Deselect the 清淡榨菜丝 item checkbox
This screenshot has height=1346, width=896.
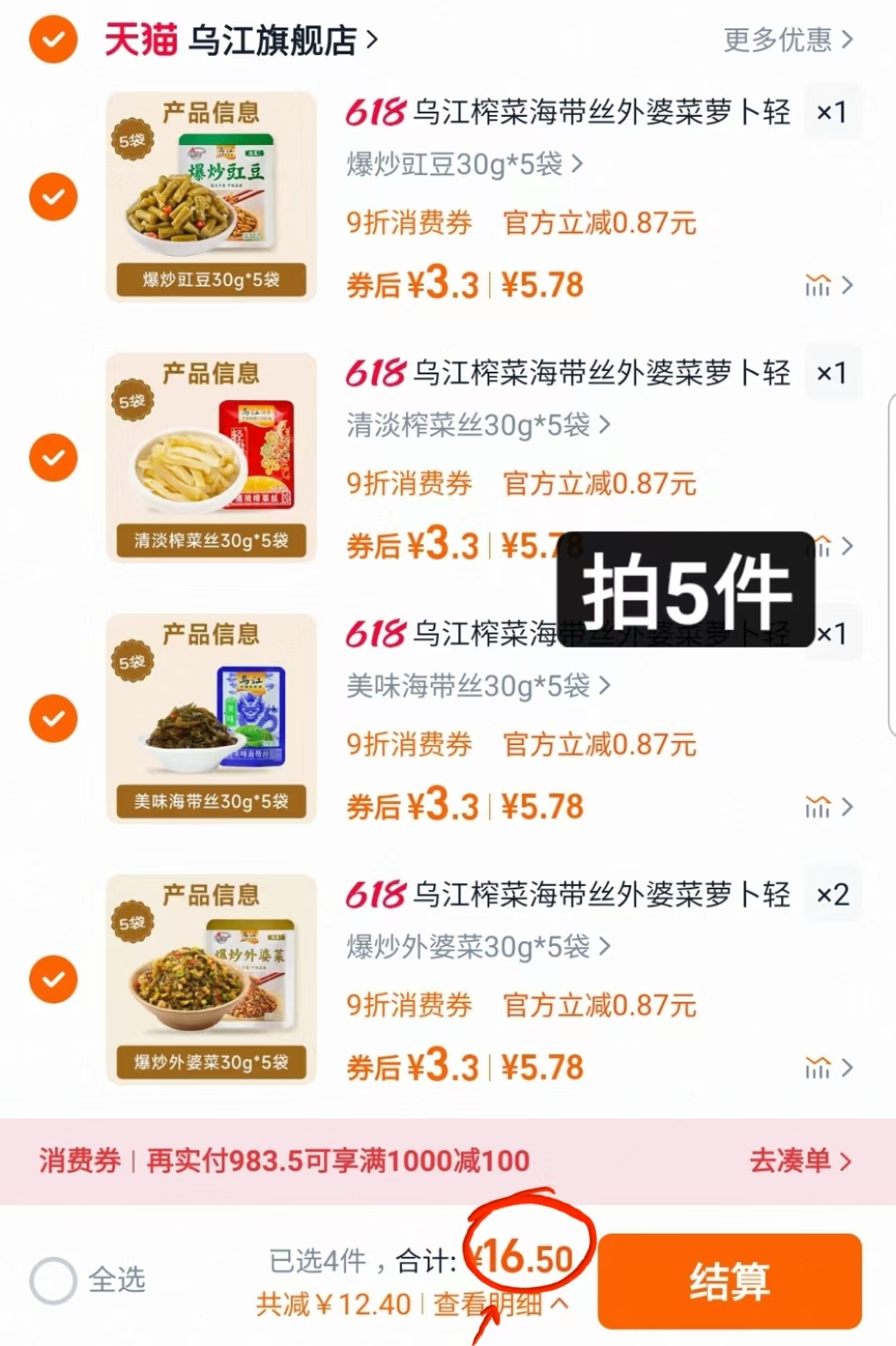53,458
